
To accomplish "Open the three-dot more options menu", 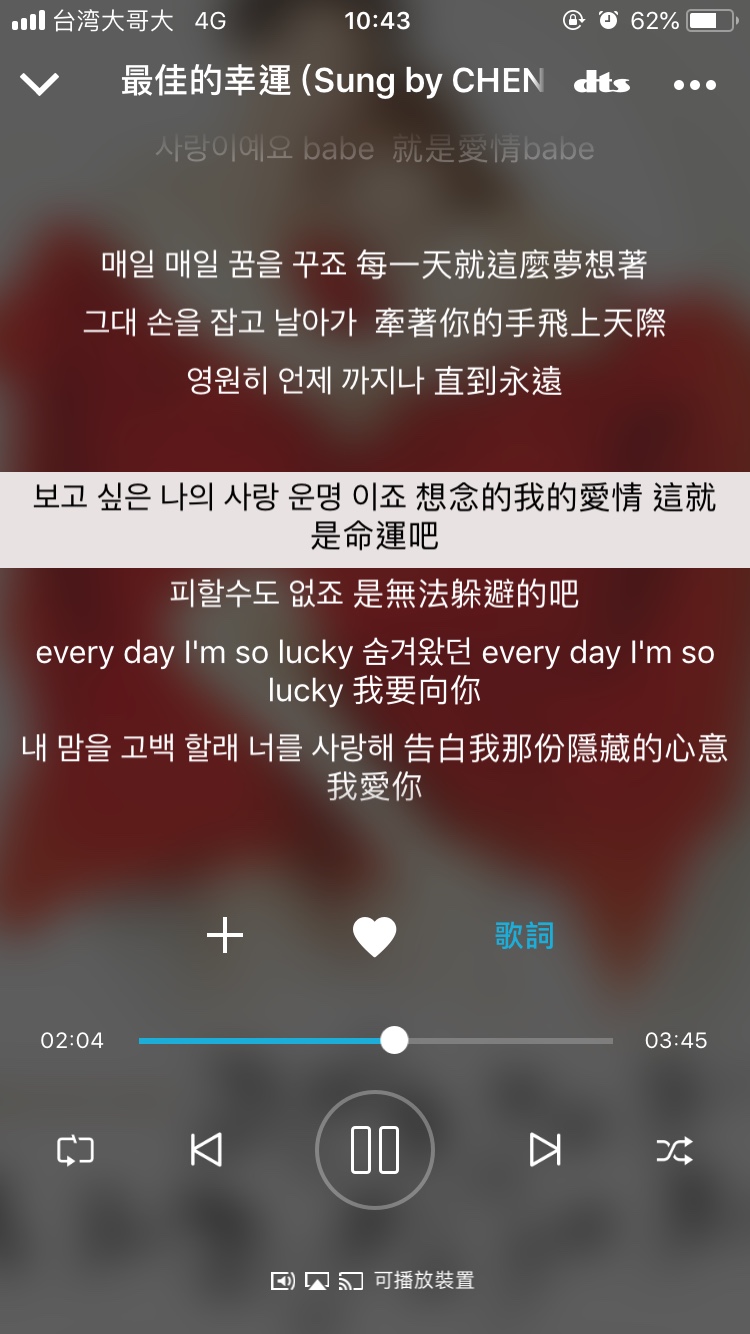I will 695,84.
